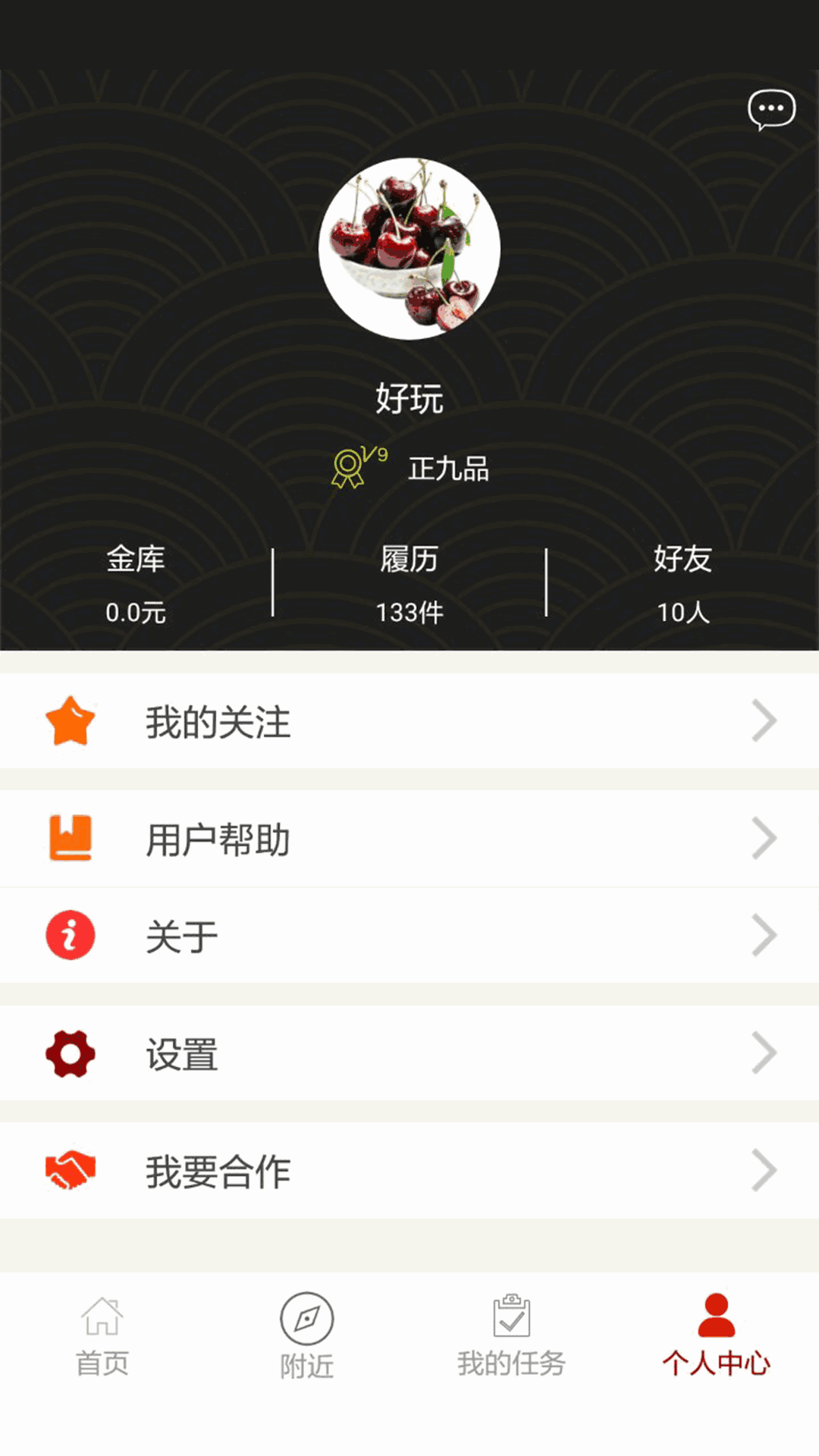Switch to the 附近 nearby tab

[307, 1336]
